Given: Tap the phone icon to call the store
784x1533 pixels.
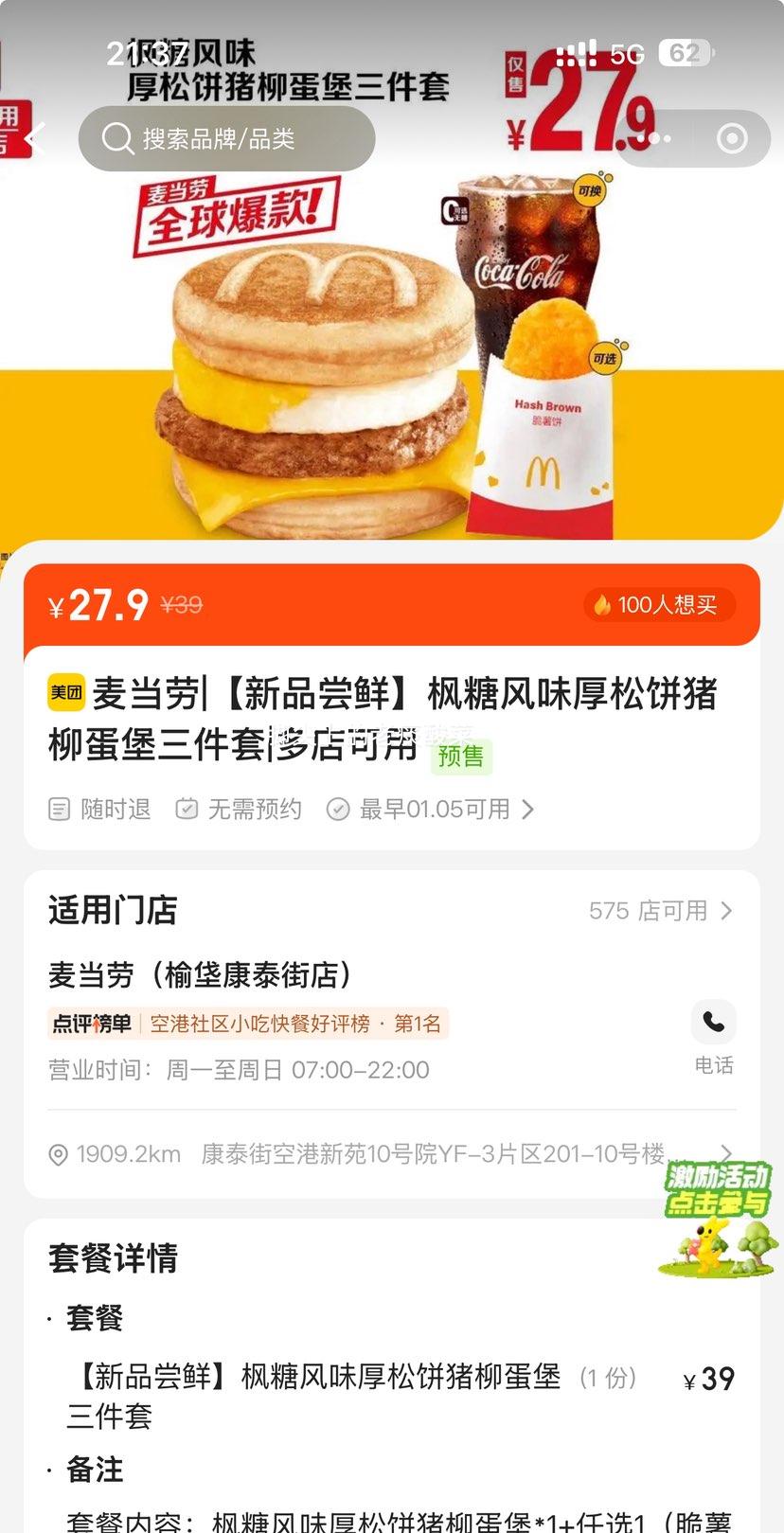Looking at the screenshot, I should click(x=714, y=1022).
